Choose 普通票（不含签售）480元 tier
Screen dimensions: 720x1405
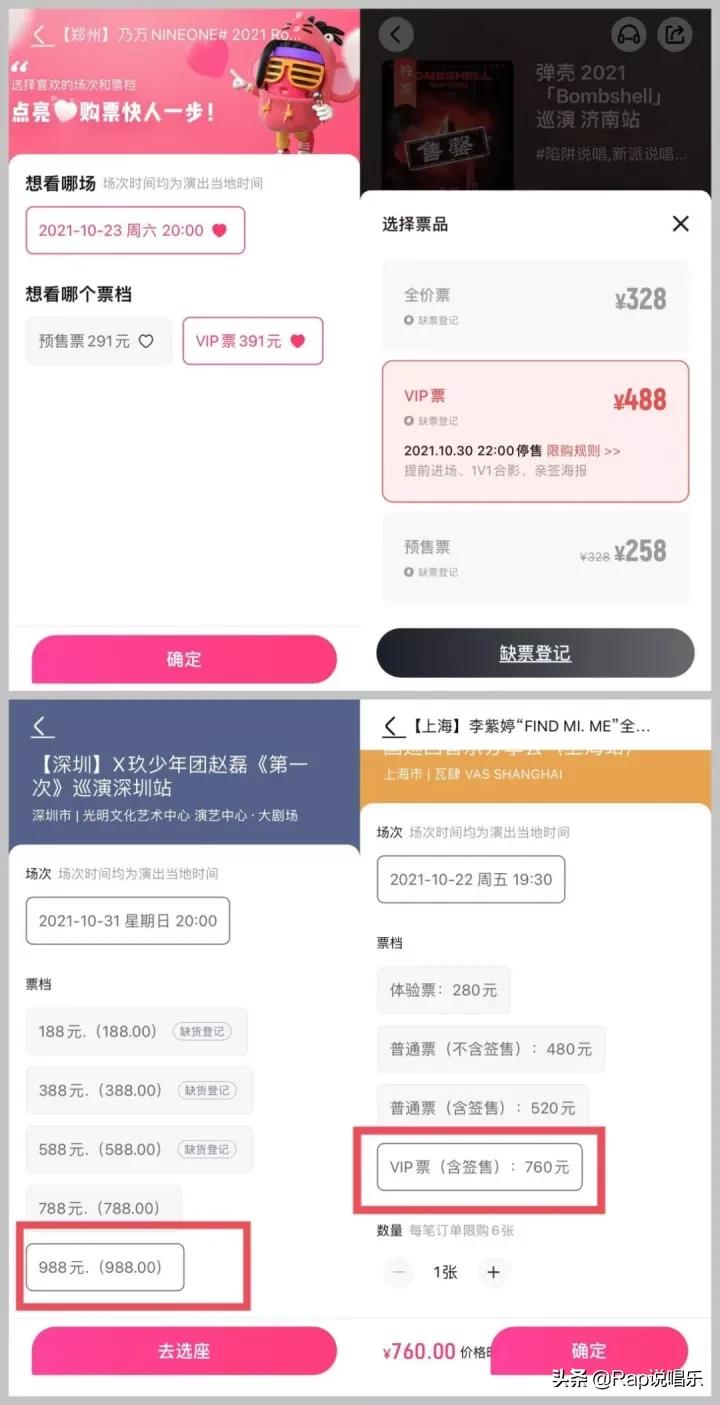tap(490, 1049)
